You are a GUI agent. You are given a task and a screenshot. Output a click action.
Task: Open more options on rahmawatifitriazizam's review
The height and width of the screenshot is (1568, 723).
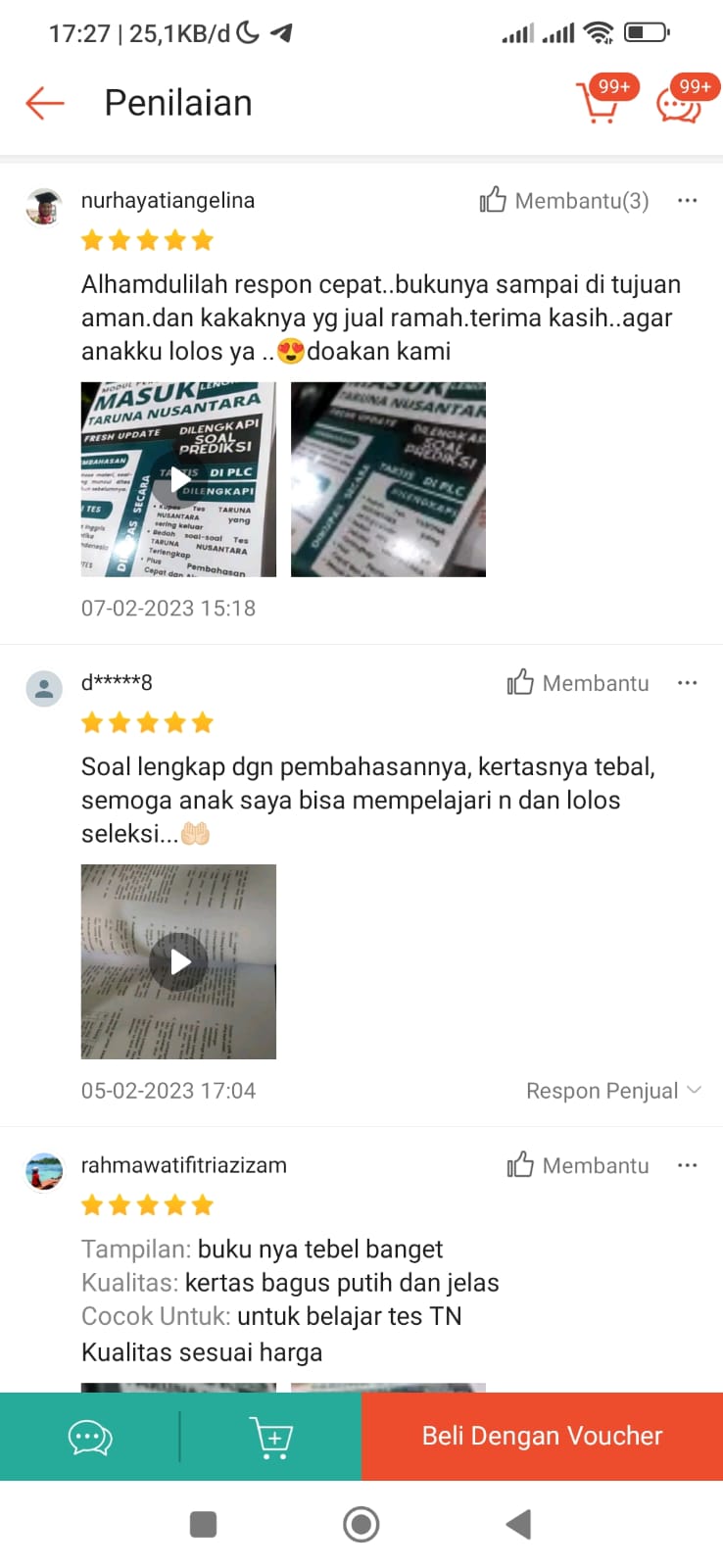[x=688, y=1165]
